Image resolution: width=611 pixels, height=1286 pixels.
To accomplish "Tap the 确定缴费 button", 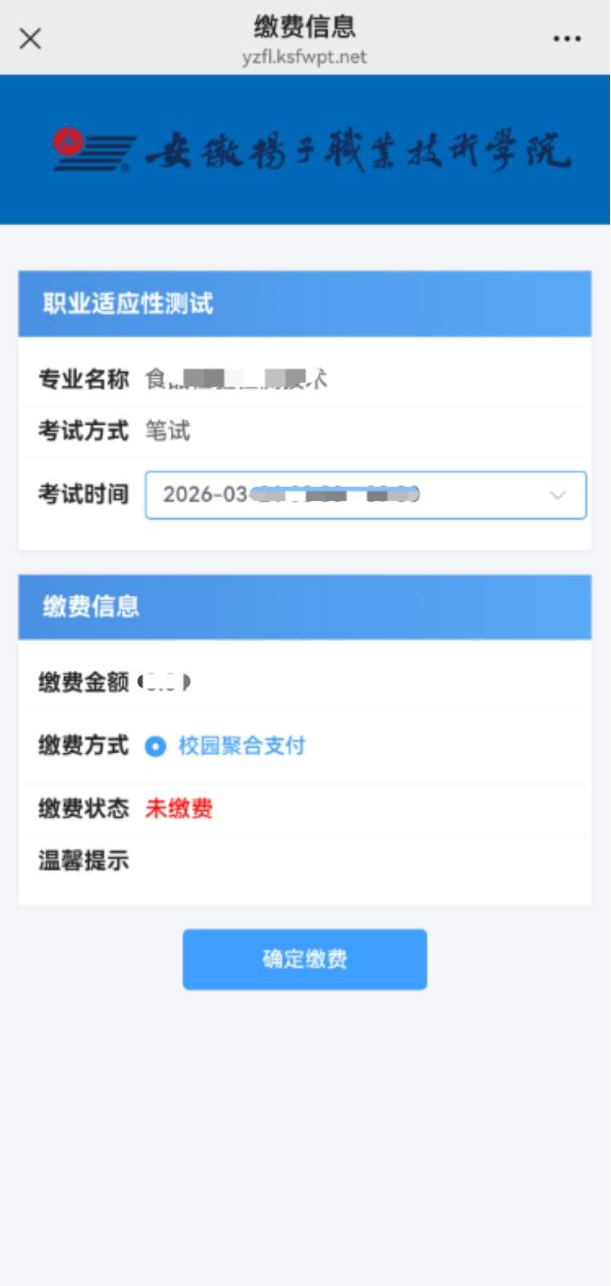I will pyautogui.click(x=304, y=960).
